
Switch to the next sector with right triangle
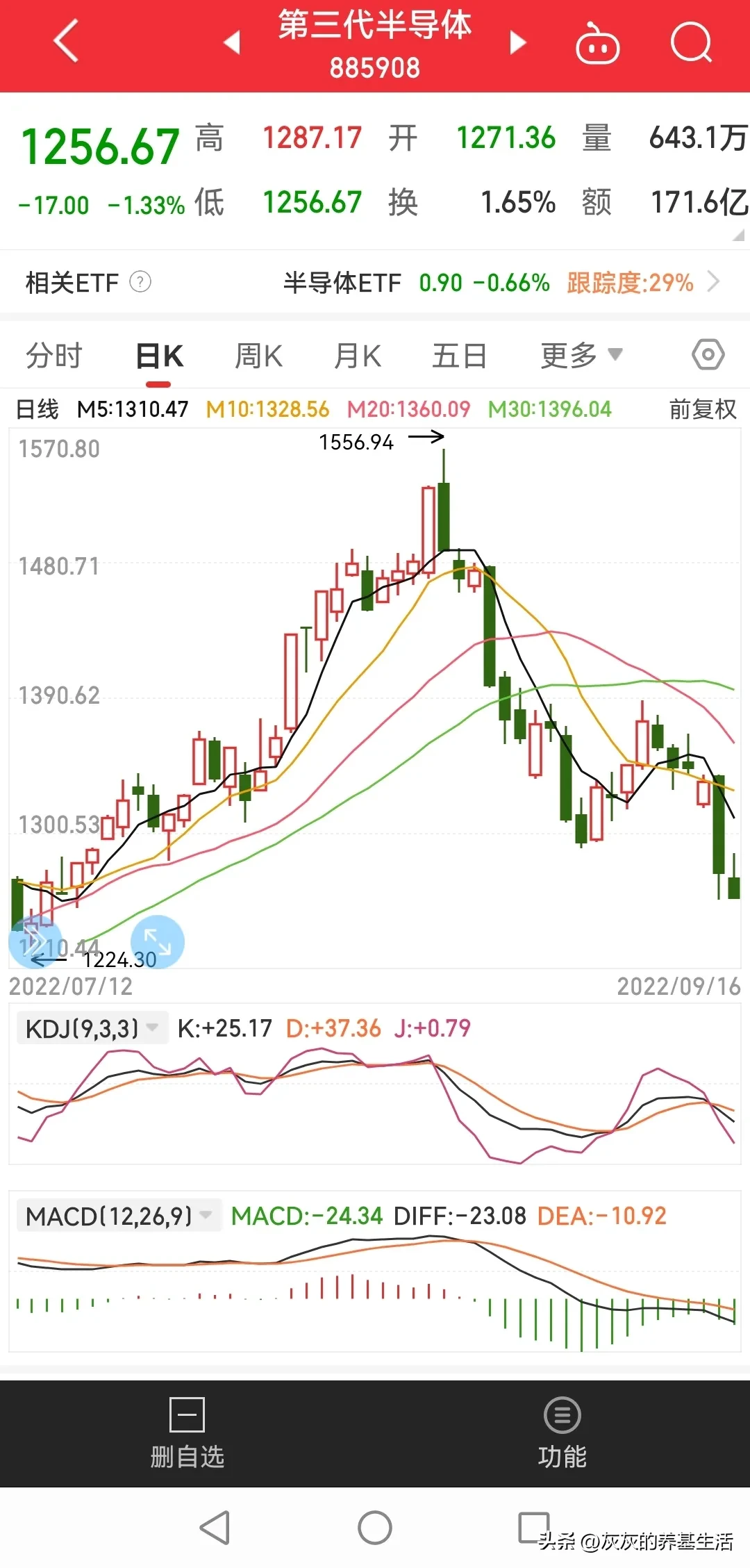click(x=517, y=42)
